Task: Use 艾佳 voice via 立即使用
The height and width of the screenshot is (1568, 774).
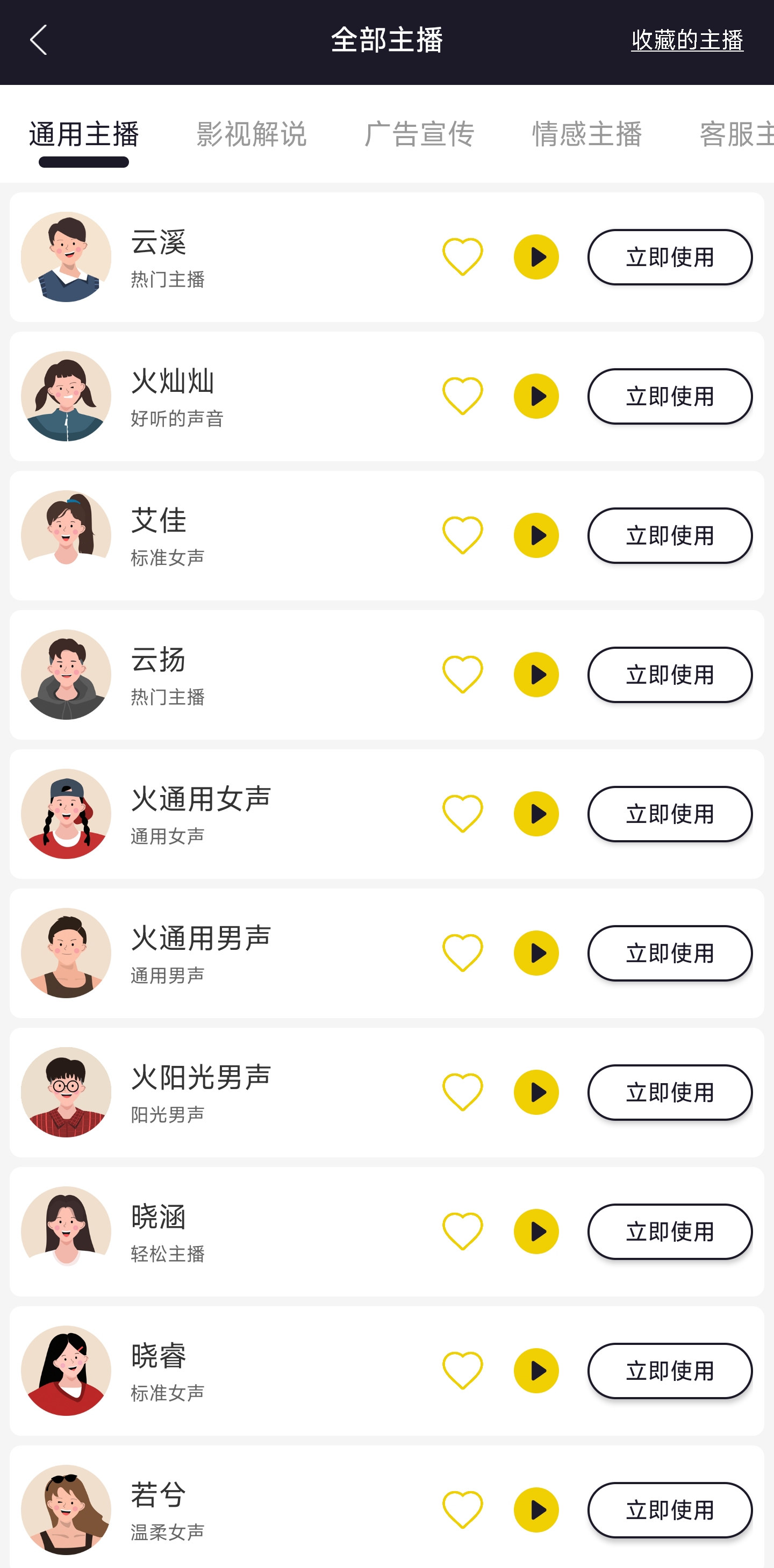Action: 669,535
